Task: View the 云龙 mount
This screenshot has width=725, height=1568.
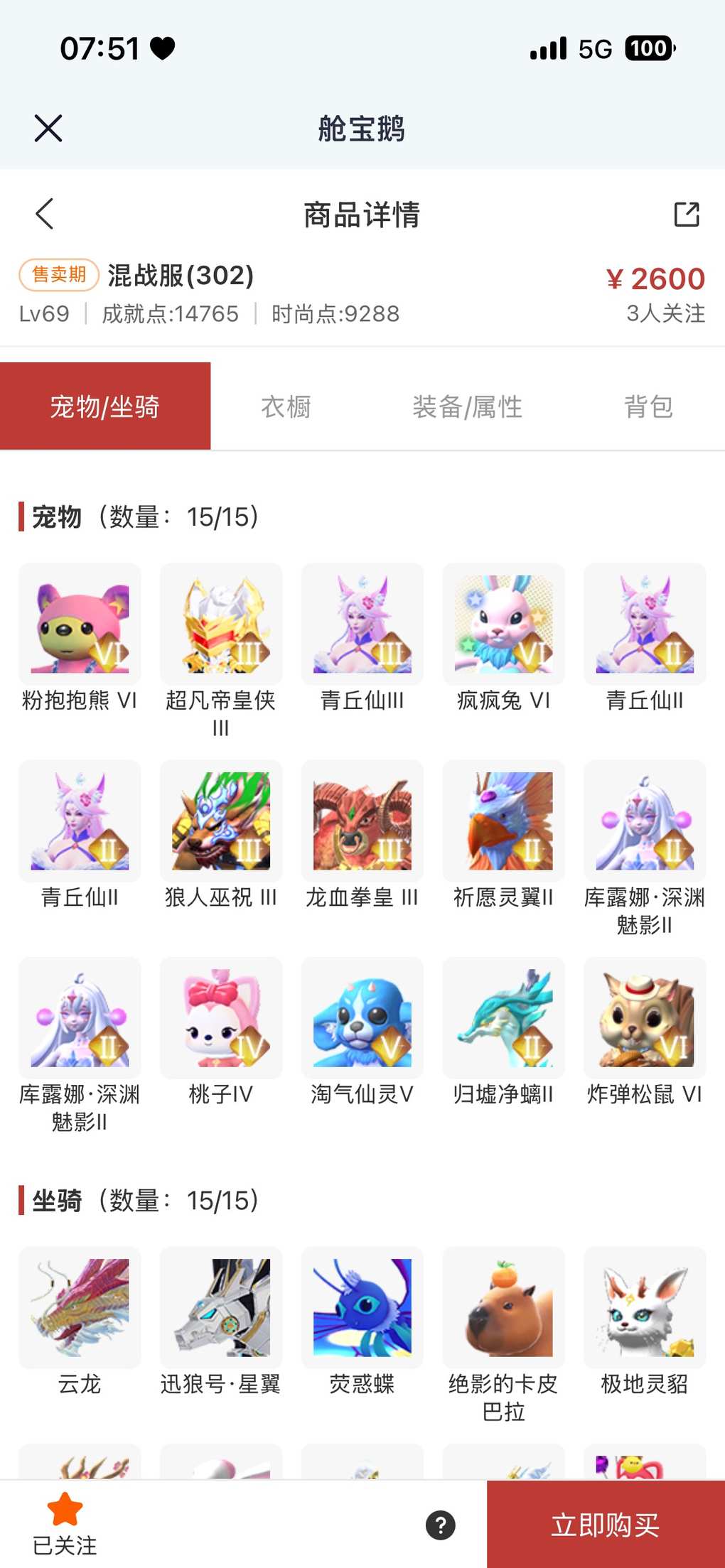Action: tap(80, 1308)
